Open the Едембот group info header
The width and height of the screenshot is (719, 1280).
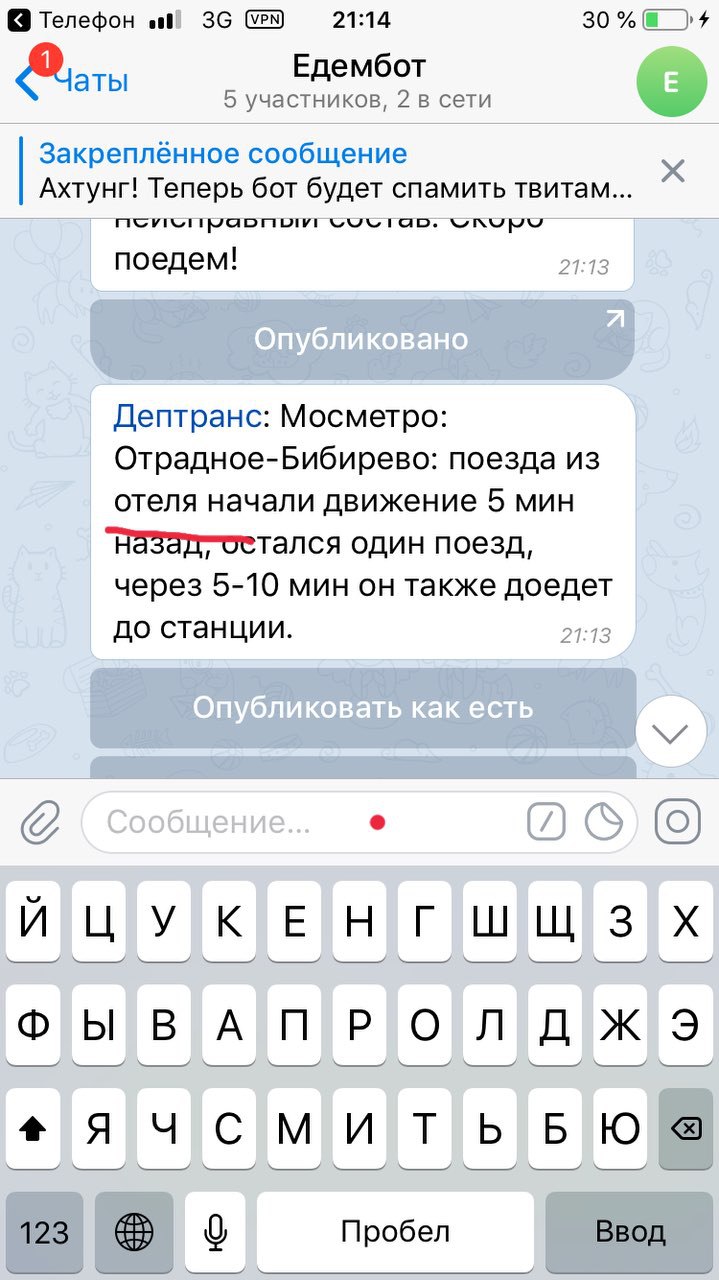point(358,81)
